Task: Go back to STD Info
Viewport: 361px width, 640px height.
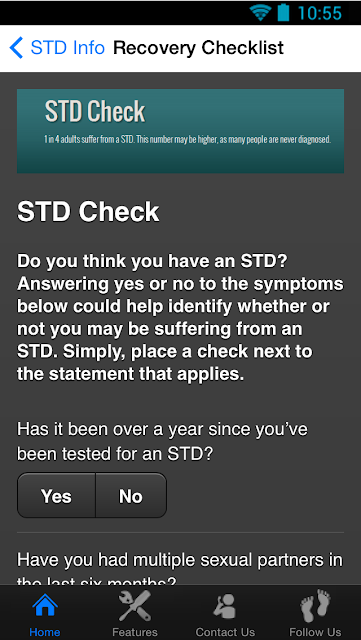Action: (57, 48)
